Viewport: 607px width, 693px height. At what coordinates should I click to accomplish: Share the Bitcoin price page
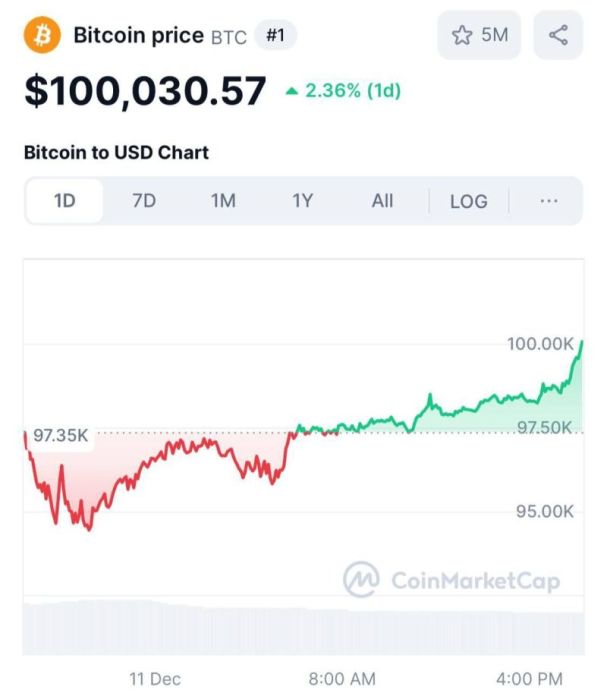point(558,36)
